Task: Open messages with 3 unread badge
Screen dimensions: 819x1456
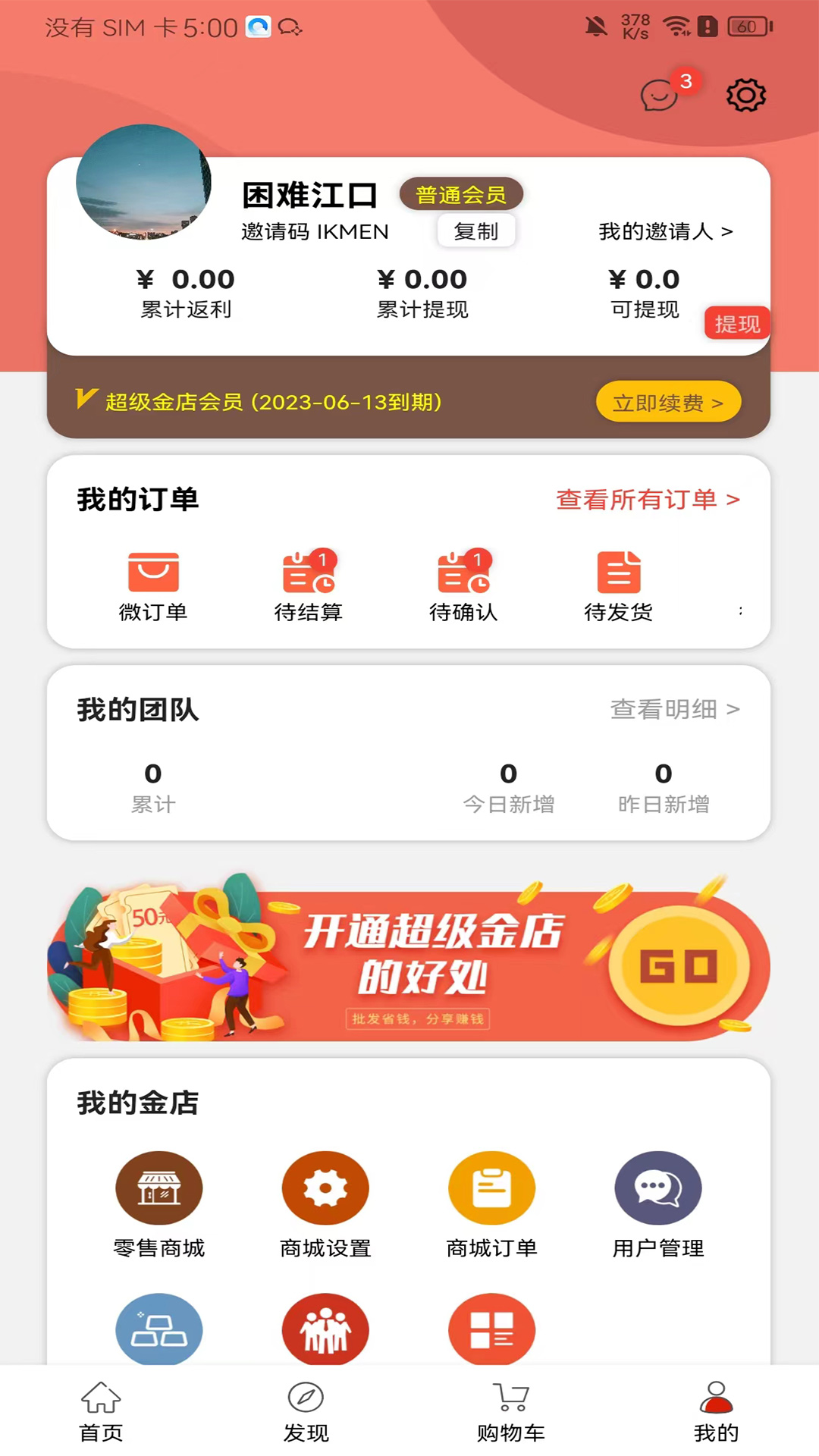Action: click(x=660, y=96)
